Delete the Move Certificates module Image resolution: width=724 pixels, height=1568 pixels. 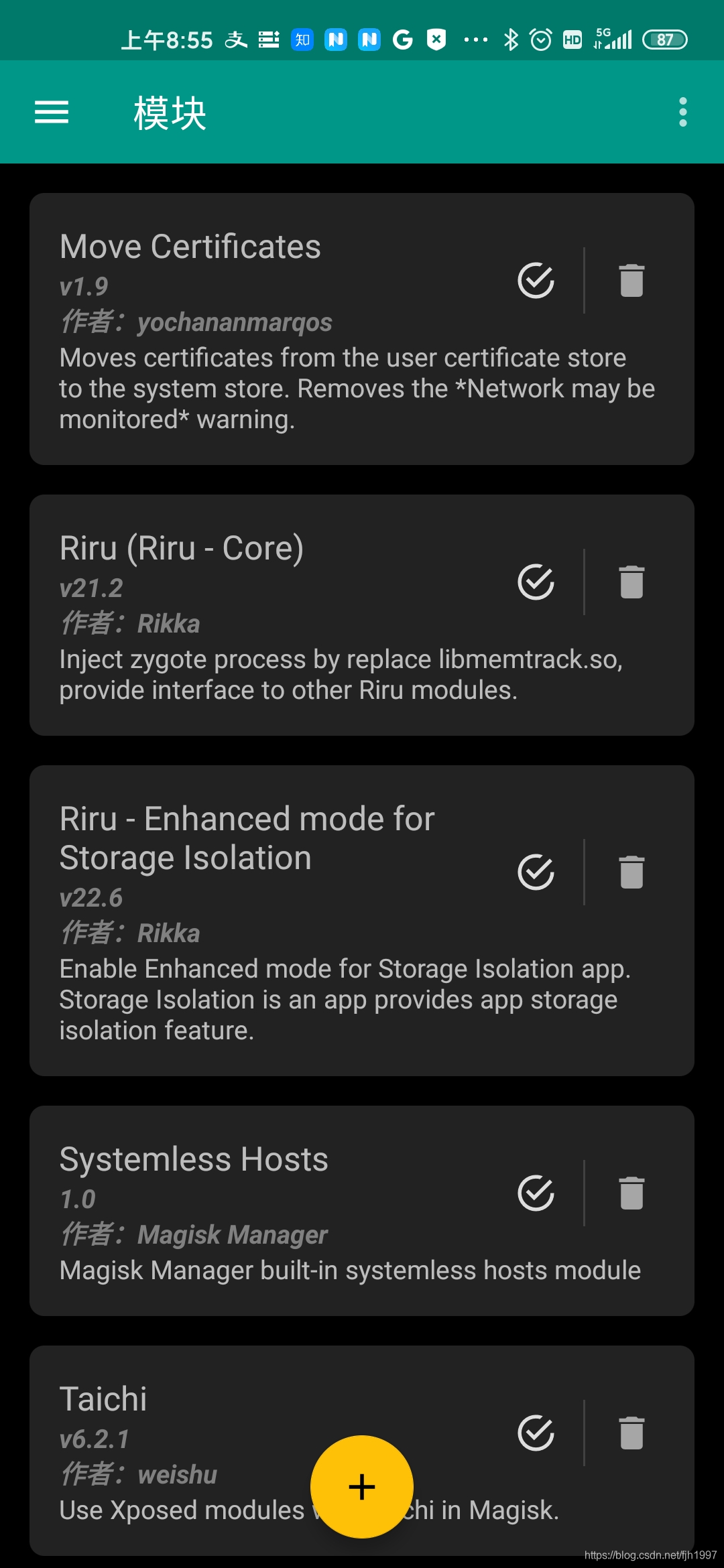(631, 280)
